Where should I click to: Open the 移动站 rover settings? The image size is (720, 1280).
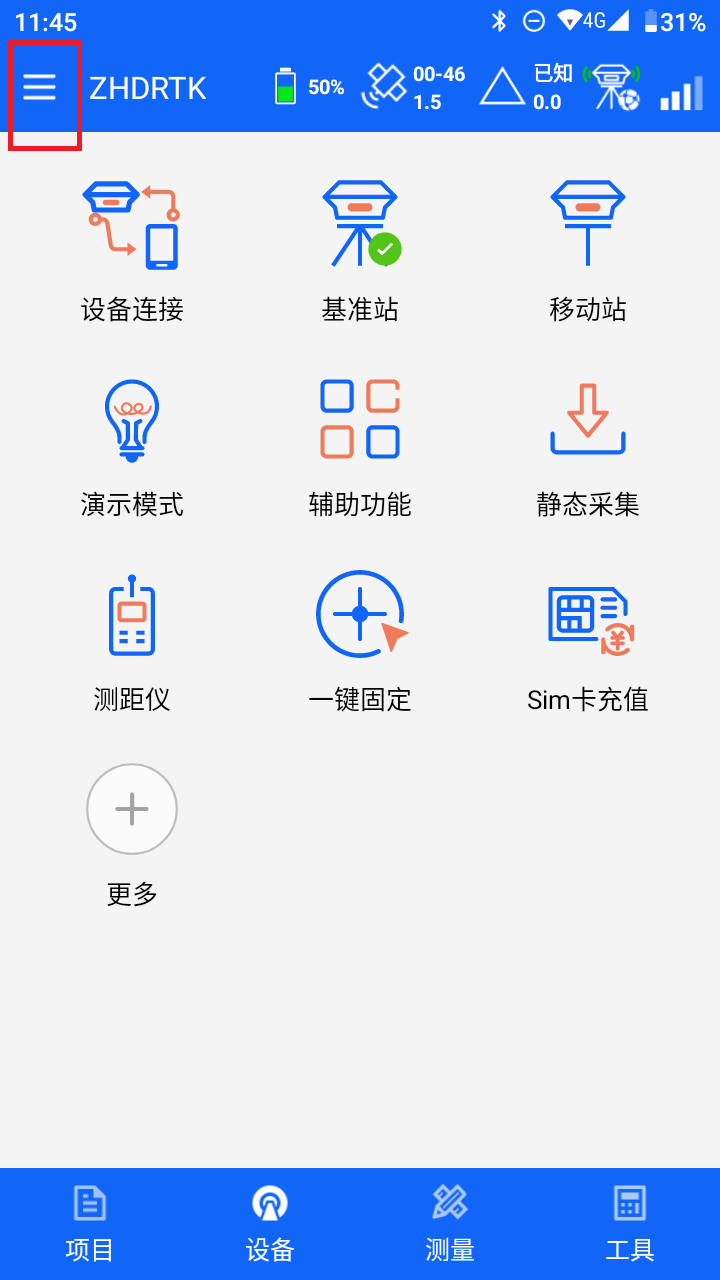click(x=588, y=250)
